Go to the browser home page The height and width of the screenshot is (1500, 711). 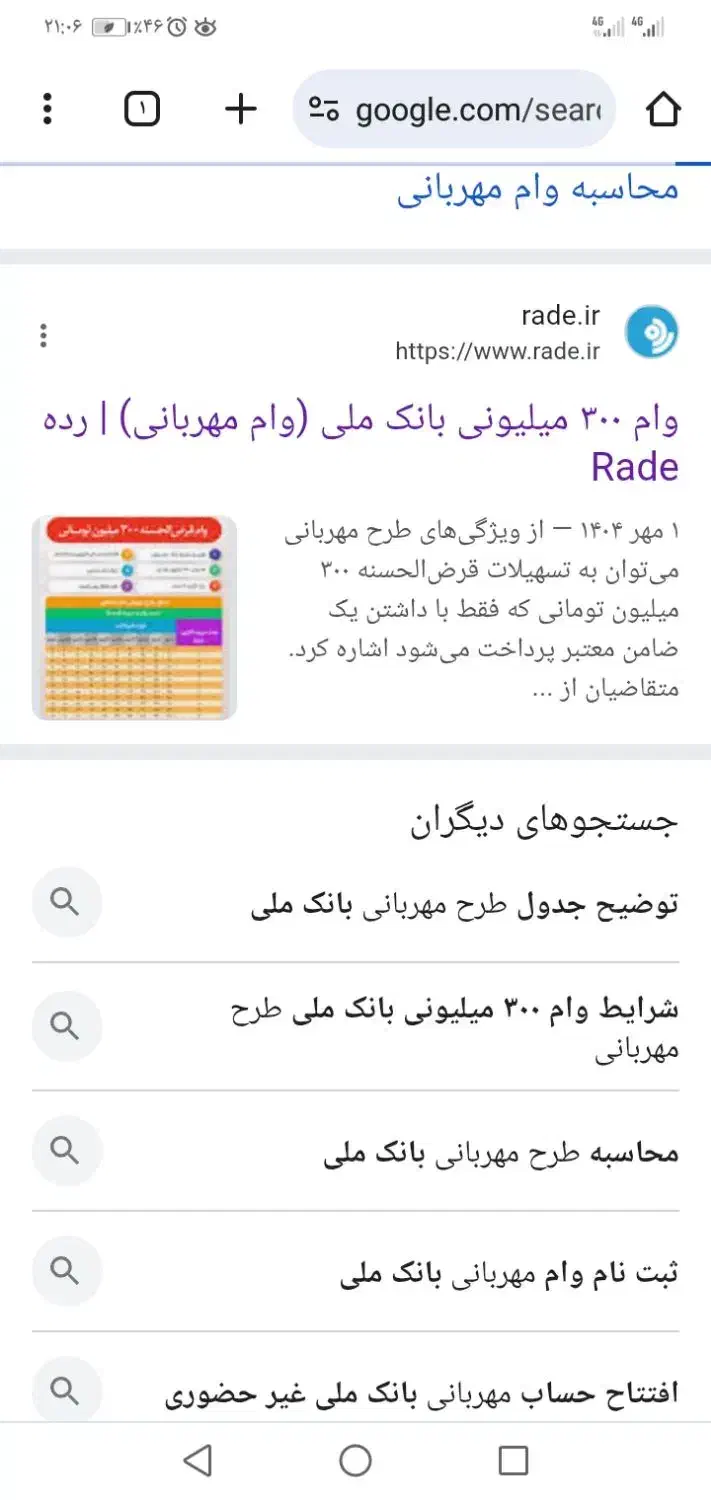pos(664,109)
